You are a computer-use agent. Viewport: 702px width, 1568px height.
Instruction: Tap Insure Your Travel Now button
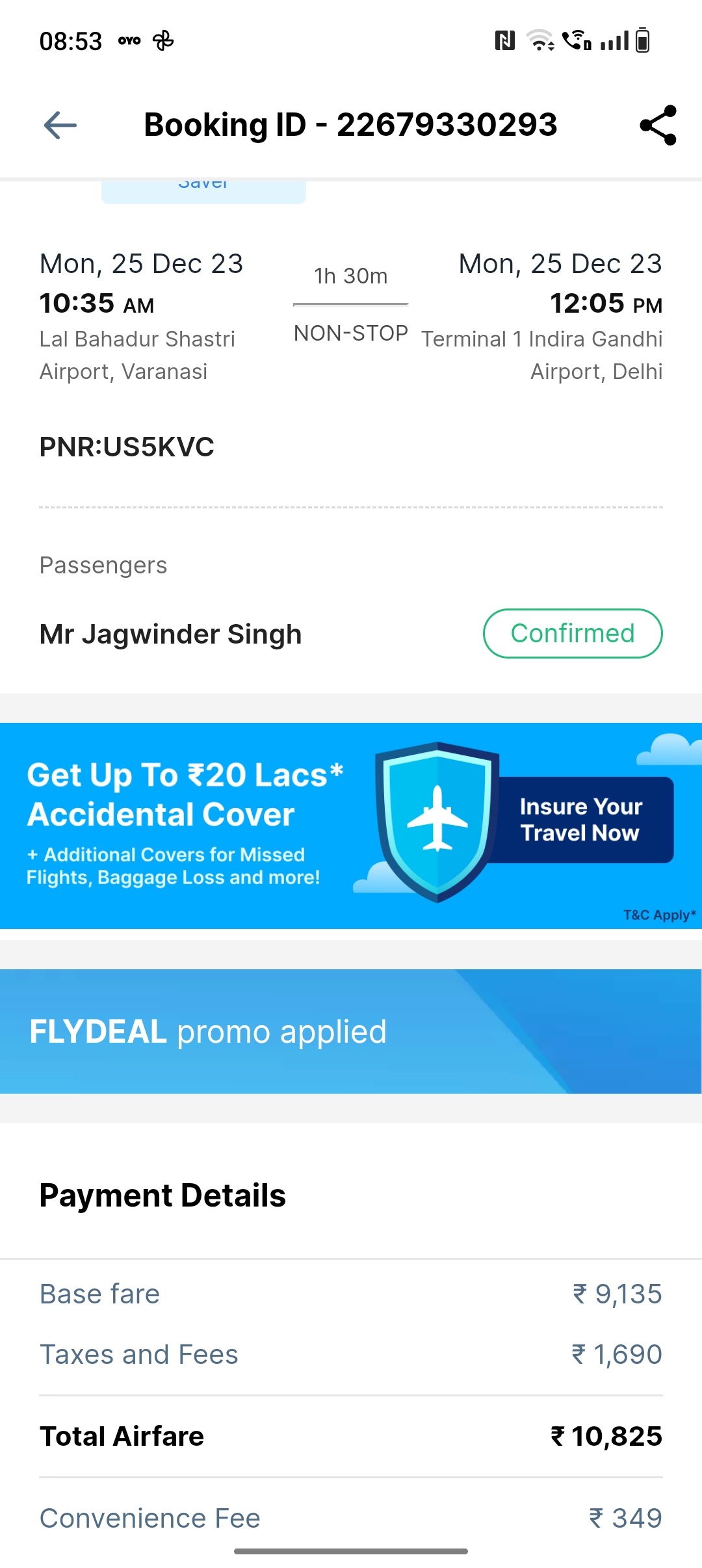tap(580, 820)
